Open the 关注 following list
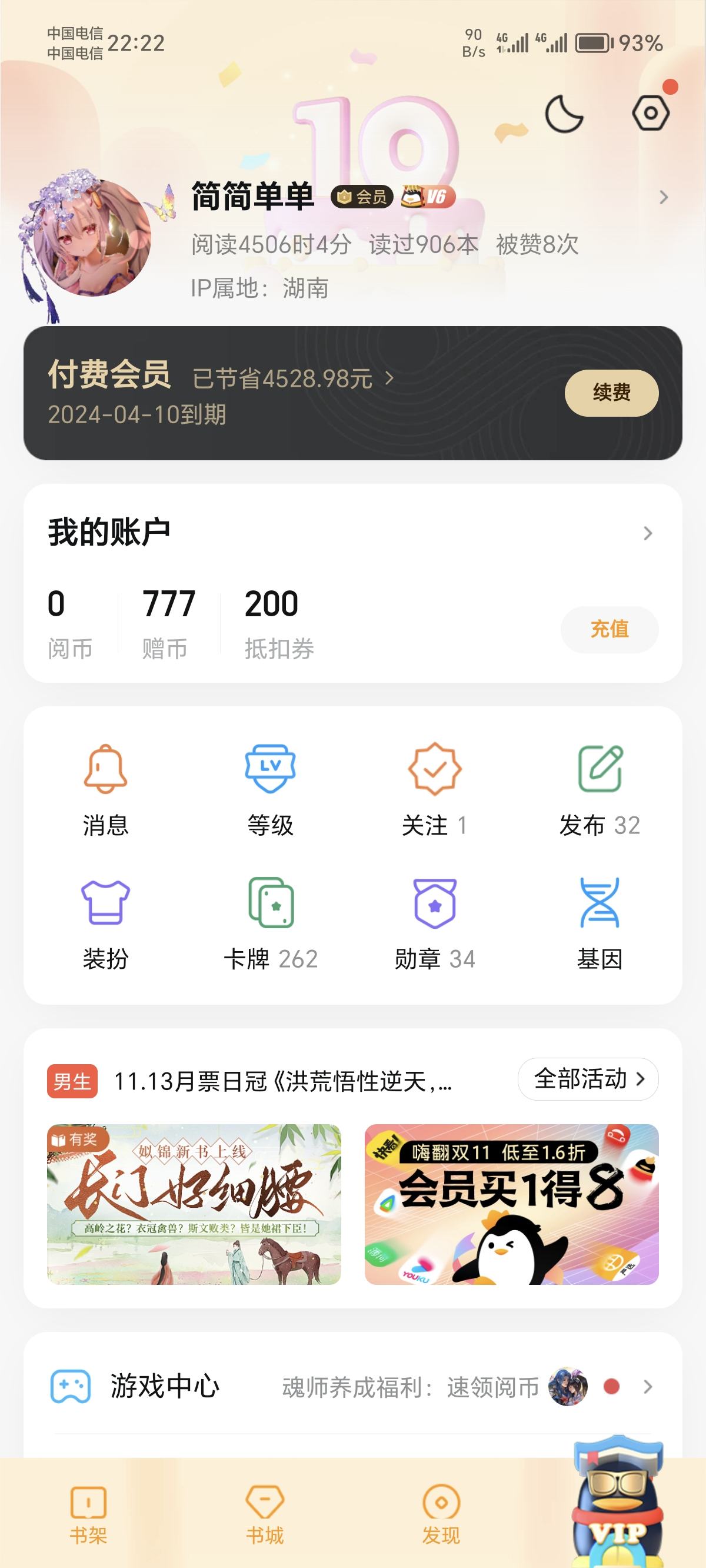706x1568 pixels. pos(435,789)
